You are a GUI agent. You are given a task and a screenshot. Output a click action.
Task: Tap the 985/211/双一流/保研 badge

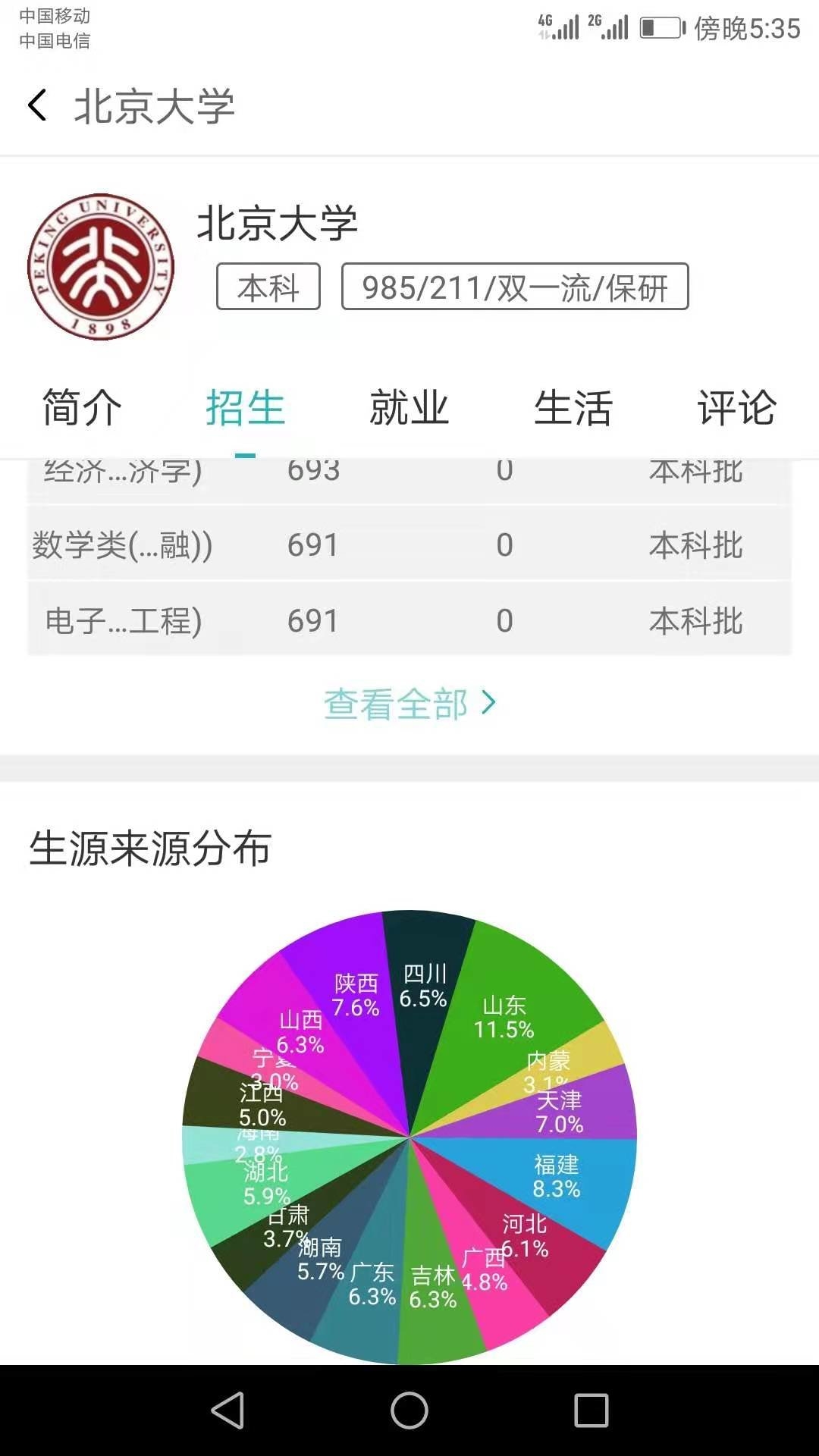click(x=516, y=287)
